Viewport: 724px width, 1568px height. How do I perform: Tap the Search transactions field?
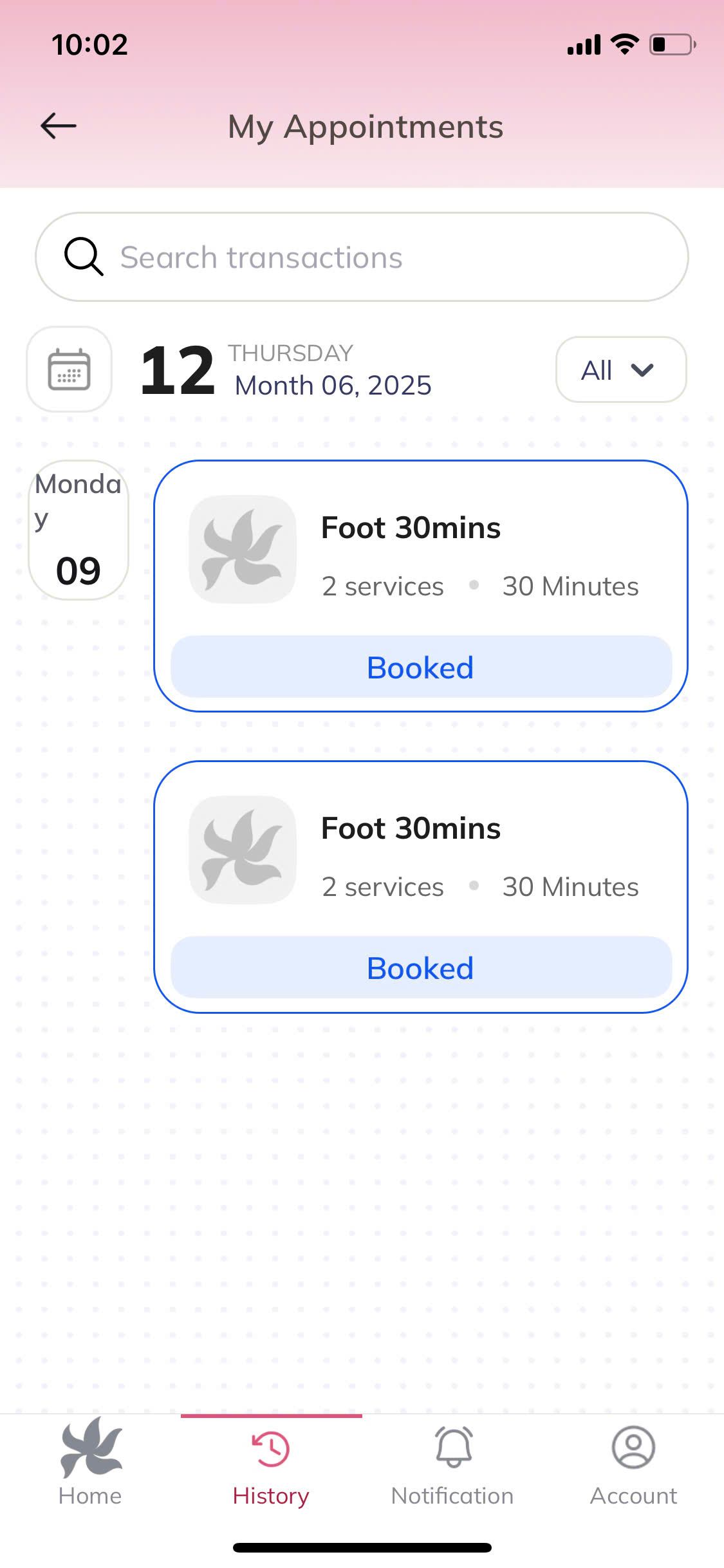point(362,257)
